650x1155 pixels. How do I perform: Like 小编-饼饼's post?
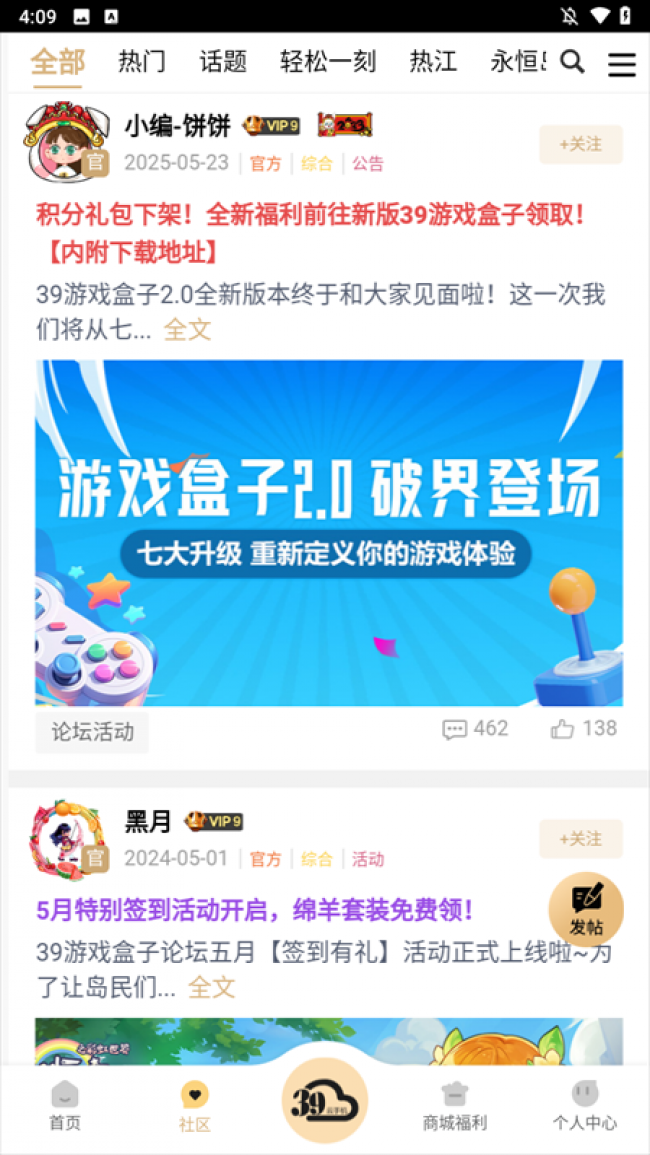583,729
